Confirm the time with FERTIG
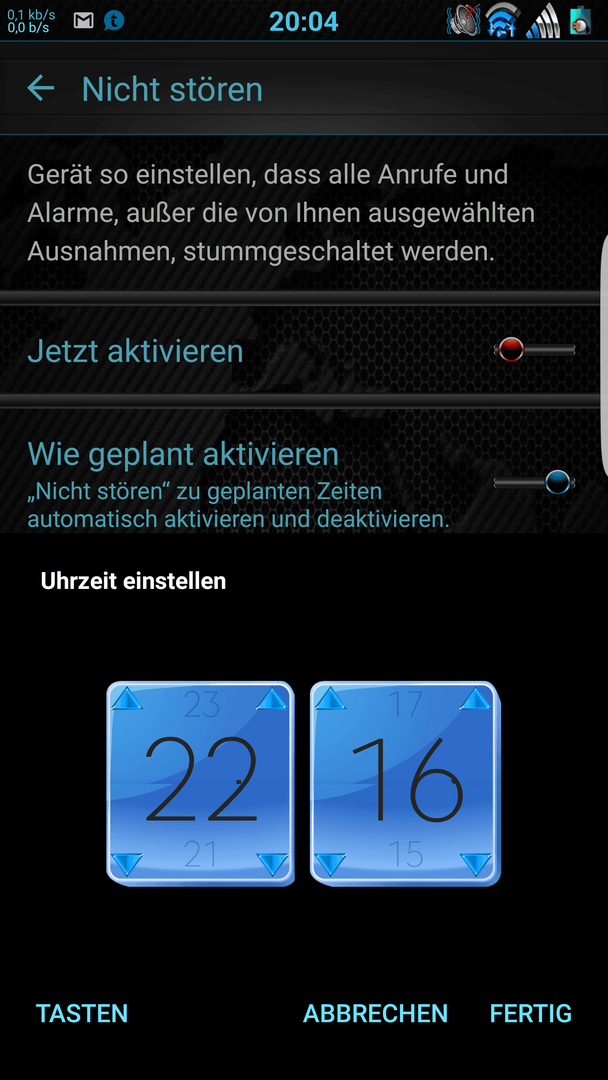Viewport: 608px width, 1080px height. point(530,1013)
